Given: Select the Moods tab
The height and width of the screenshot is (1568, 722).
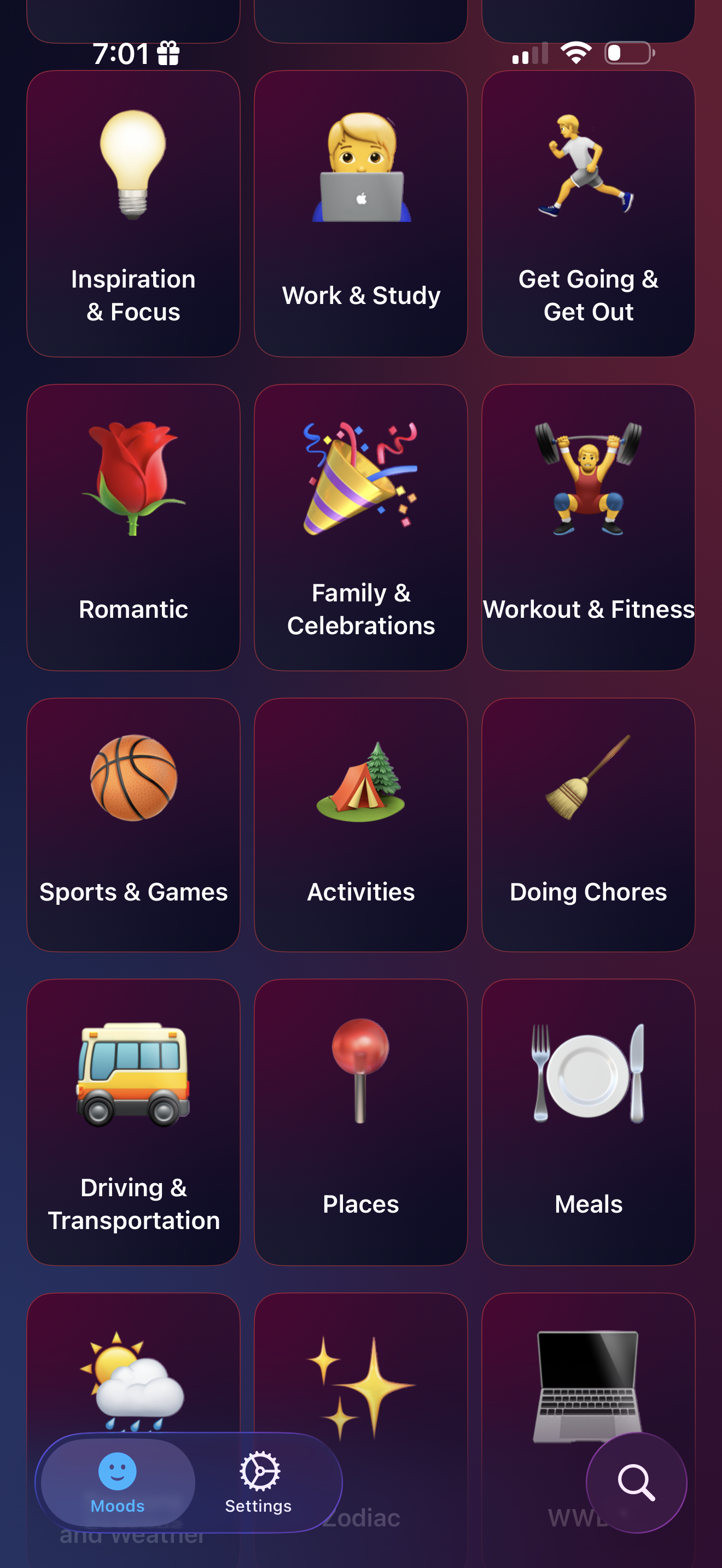Looking at the screenshot, I should tap(118, 1482).
